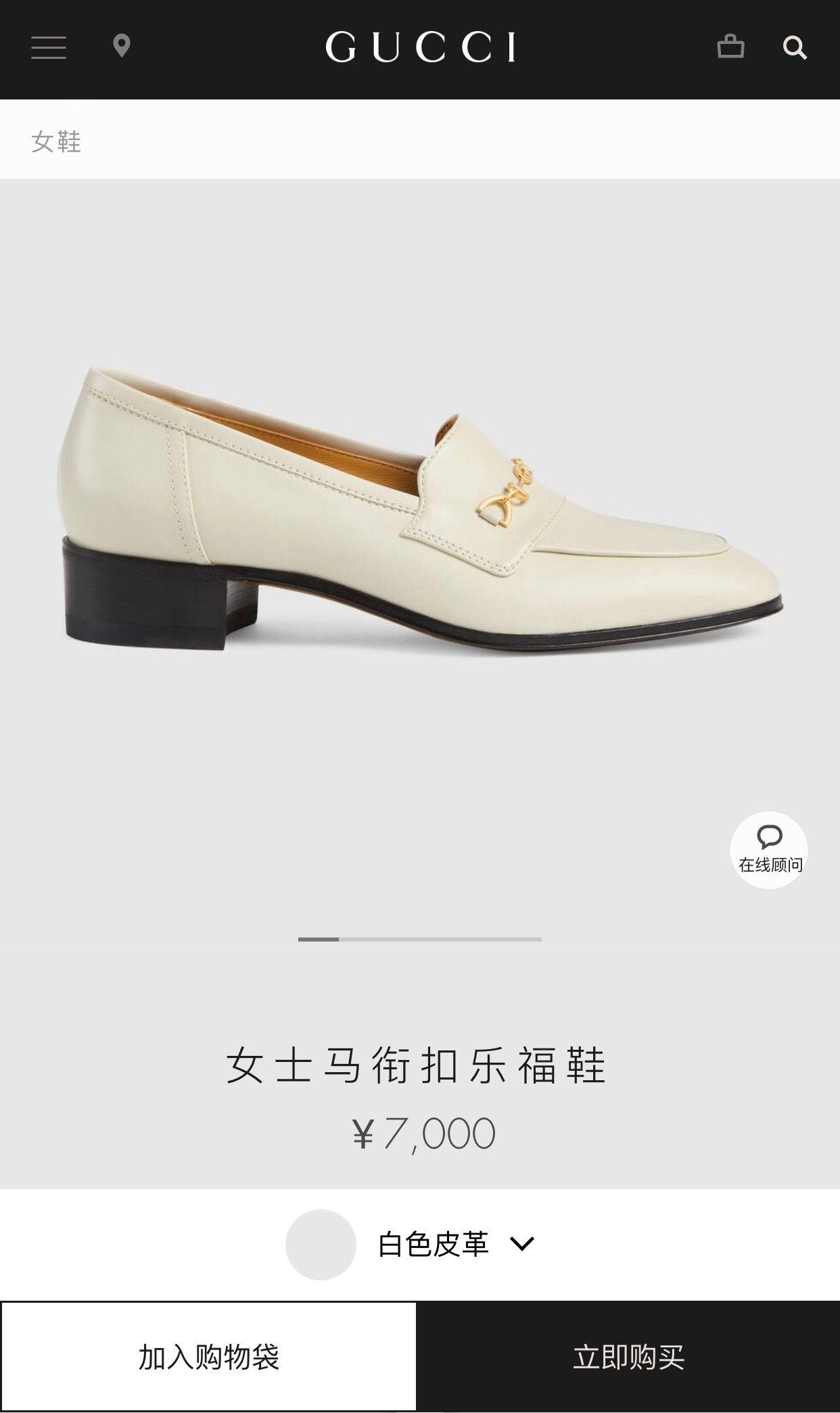Go to the 女鞋 category link
The width and height of the screenshot is (840, 1413).
click(x=56, y=142)
